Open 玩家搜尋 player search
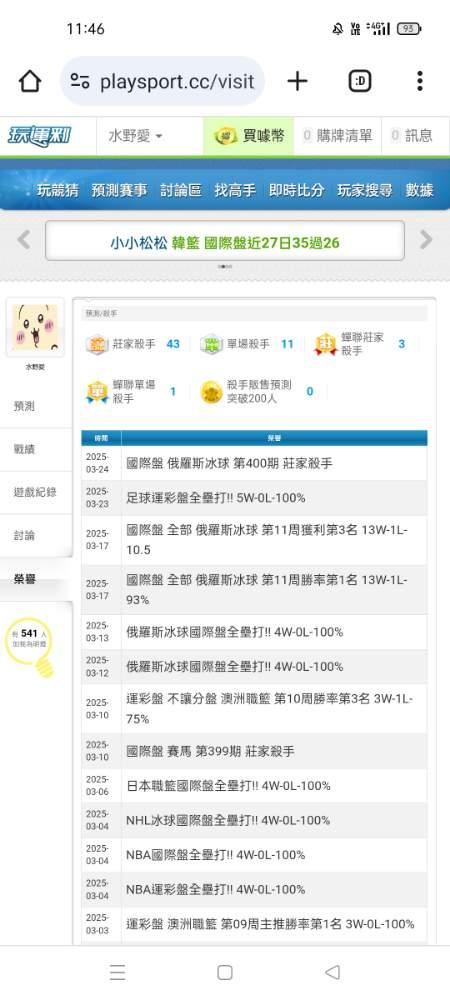This screenshot has height=1000, width=450. pyautogui.click(x=365, y=190)
